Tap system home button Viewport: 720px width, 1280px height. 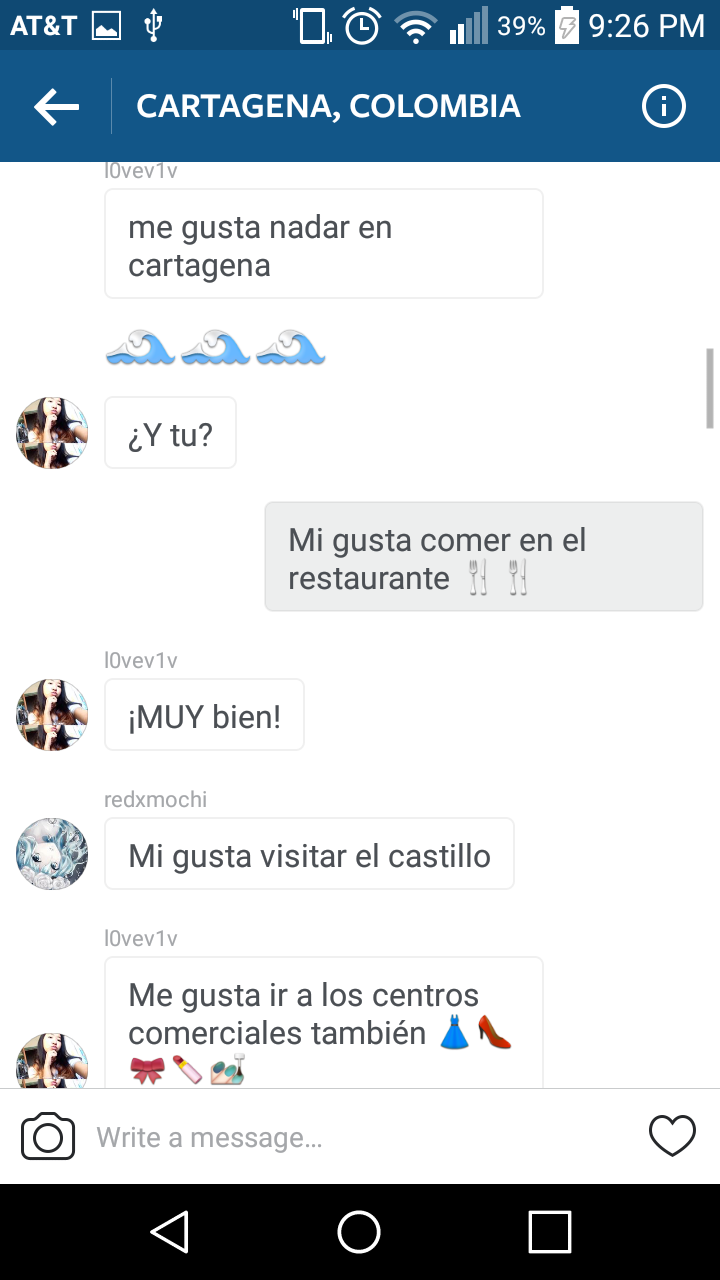[359, 1232]
